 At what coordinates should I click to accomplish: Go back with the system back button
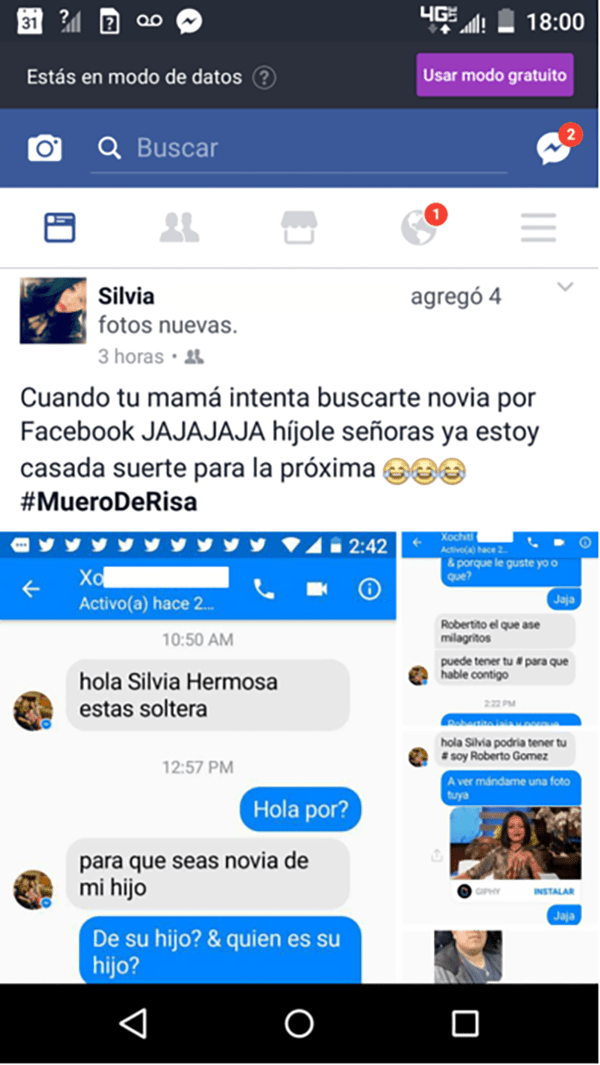pos(133,1023)
